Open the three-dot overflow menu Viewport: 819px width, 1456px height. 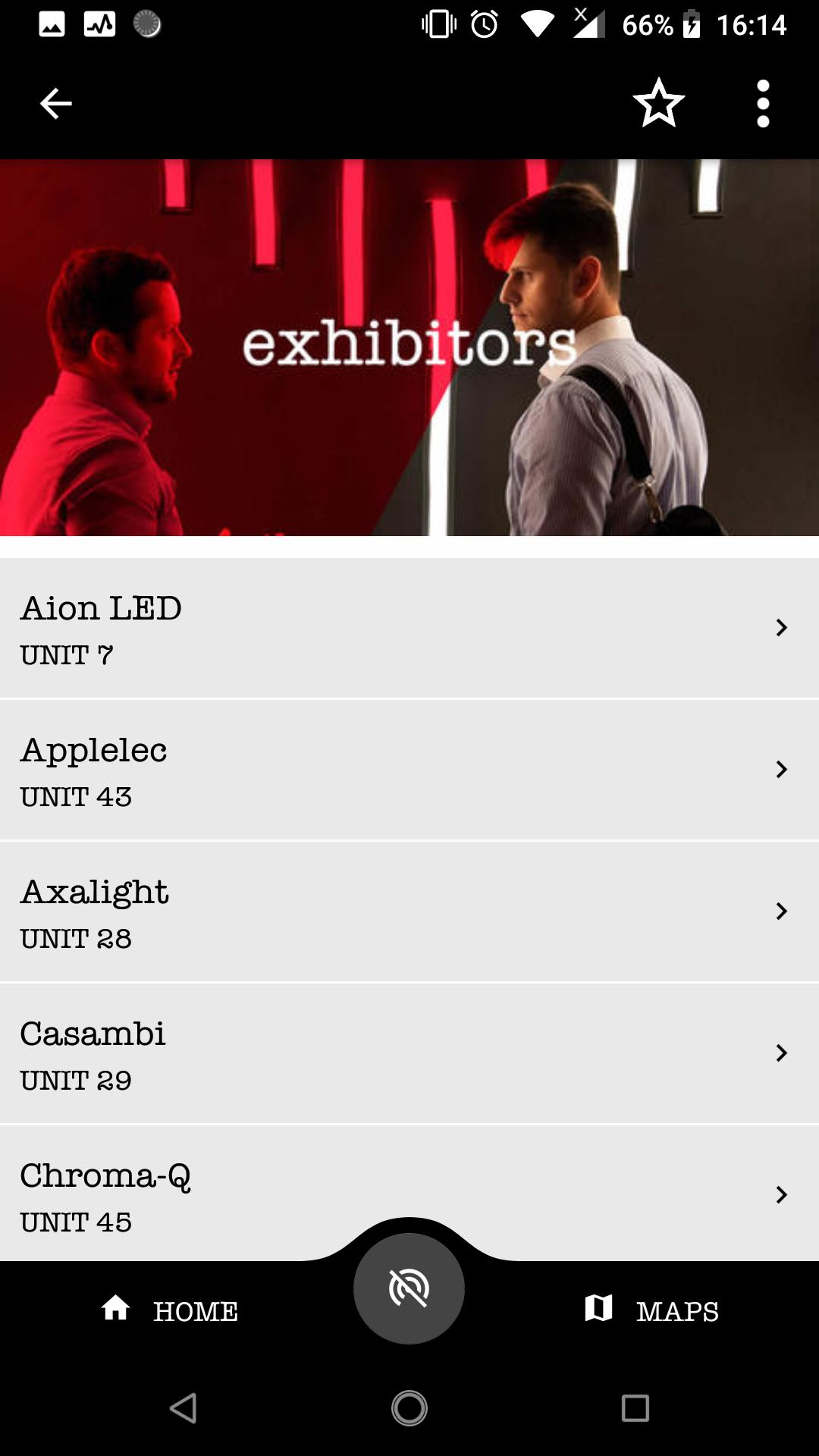tap(763, 103)
